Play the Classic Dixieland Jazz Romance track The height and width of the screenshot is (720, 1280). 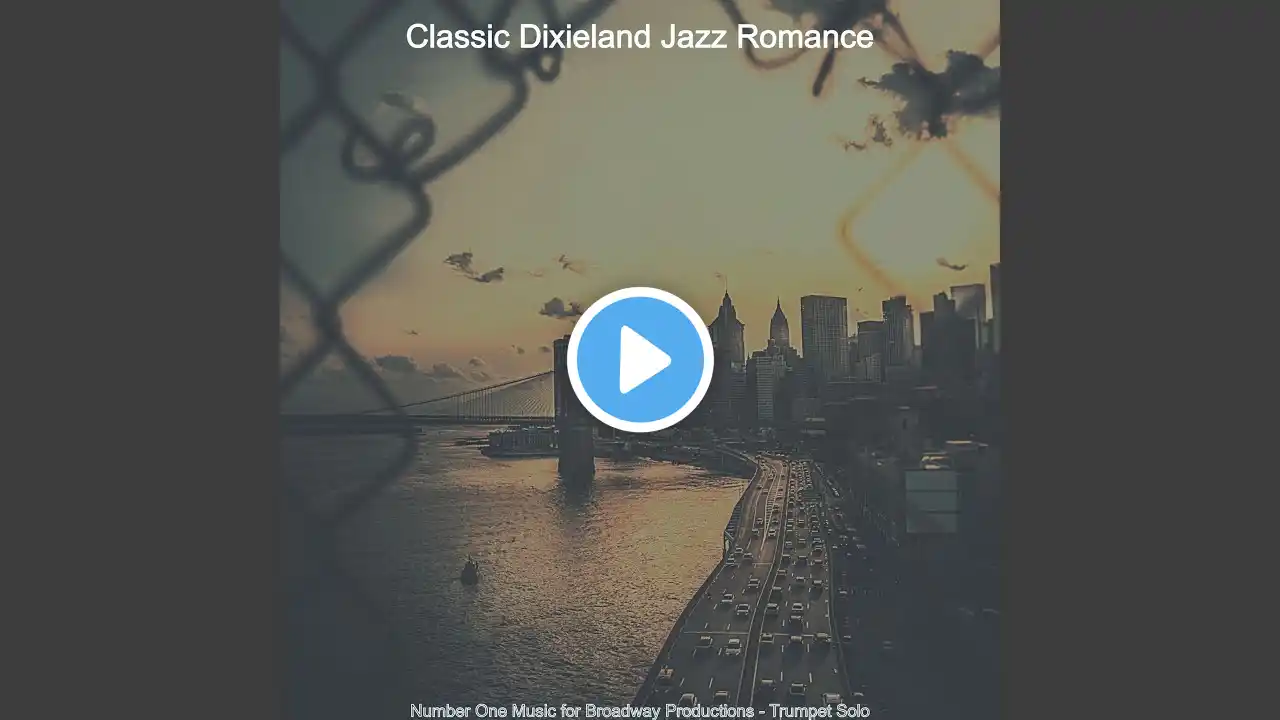640,360
